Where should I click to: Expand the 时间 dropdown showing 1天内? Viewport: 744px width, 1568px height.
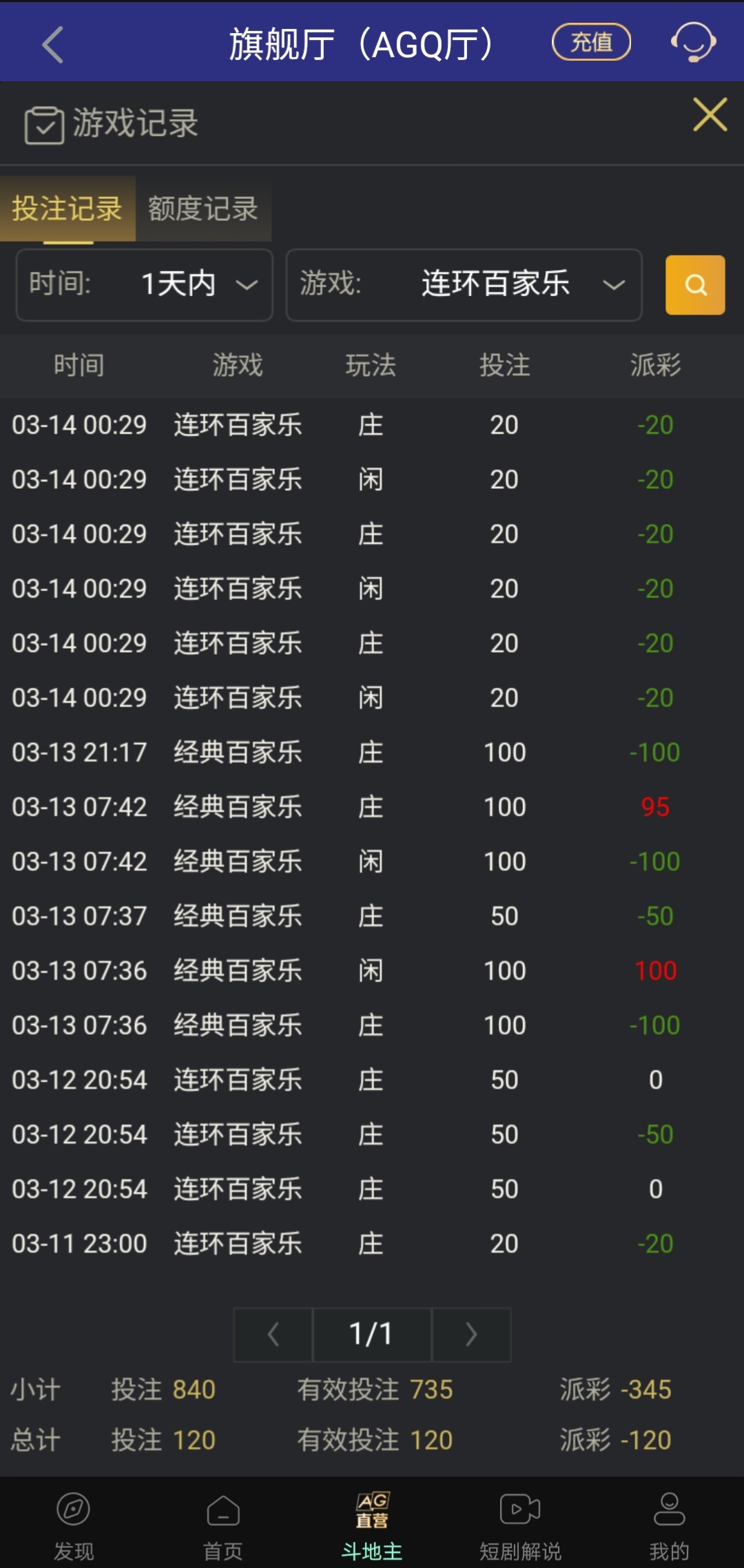pos(145,284)
